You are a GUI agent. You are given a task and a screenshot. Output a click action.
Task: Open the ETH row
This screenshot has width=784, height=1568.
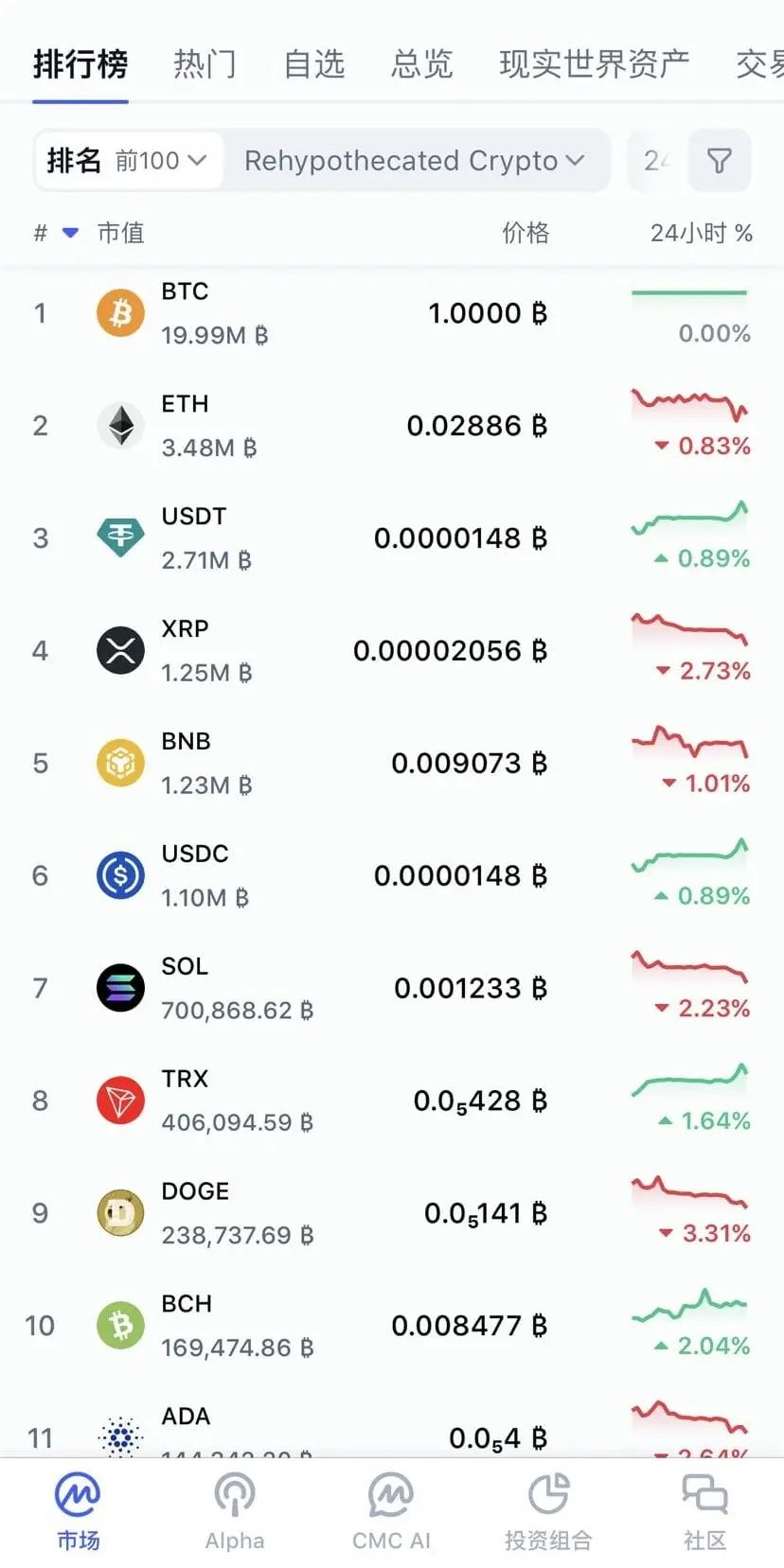click(392, 426)
